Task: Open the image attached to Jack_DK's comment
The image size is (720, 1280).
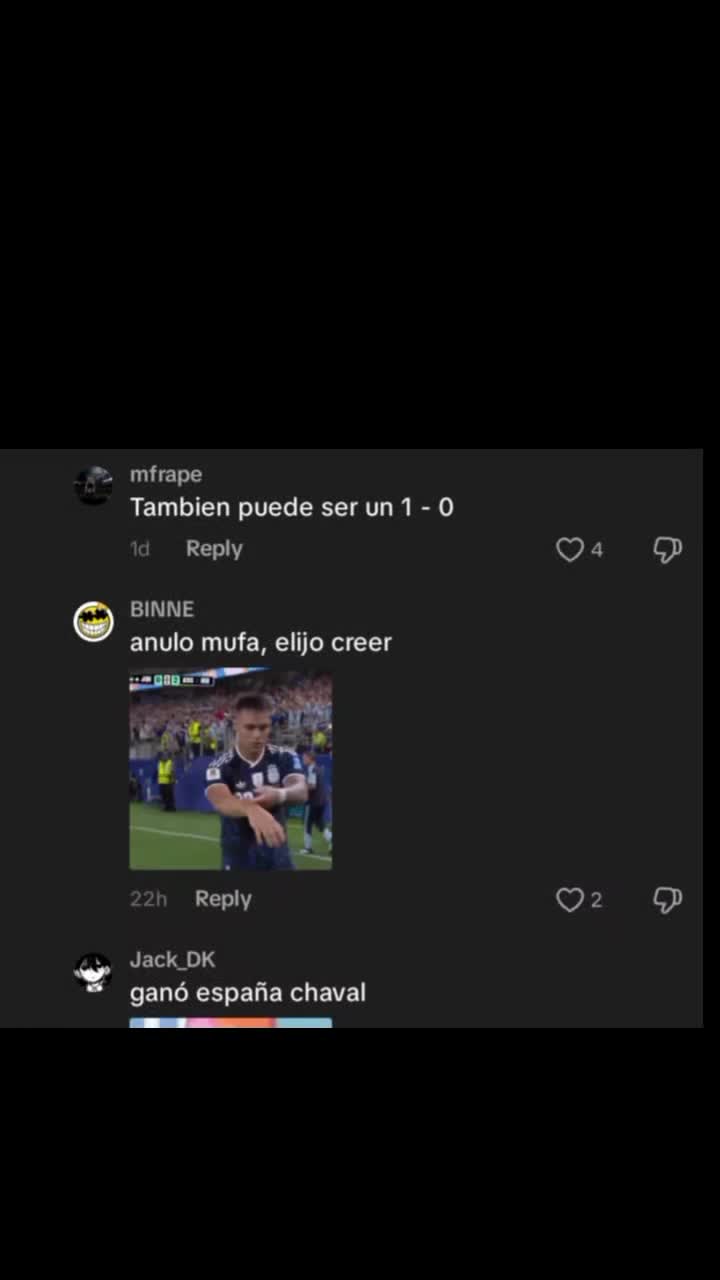Action: (x=231, y=1023)
